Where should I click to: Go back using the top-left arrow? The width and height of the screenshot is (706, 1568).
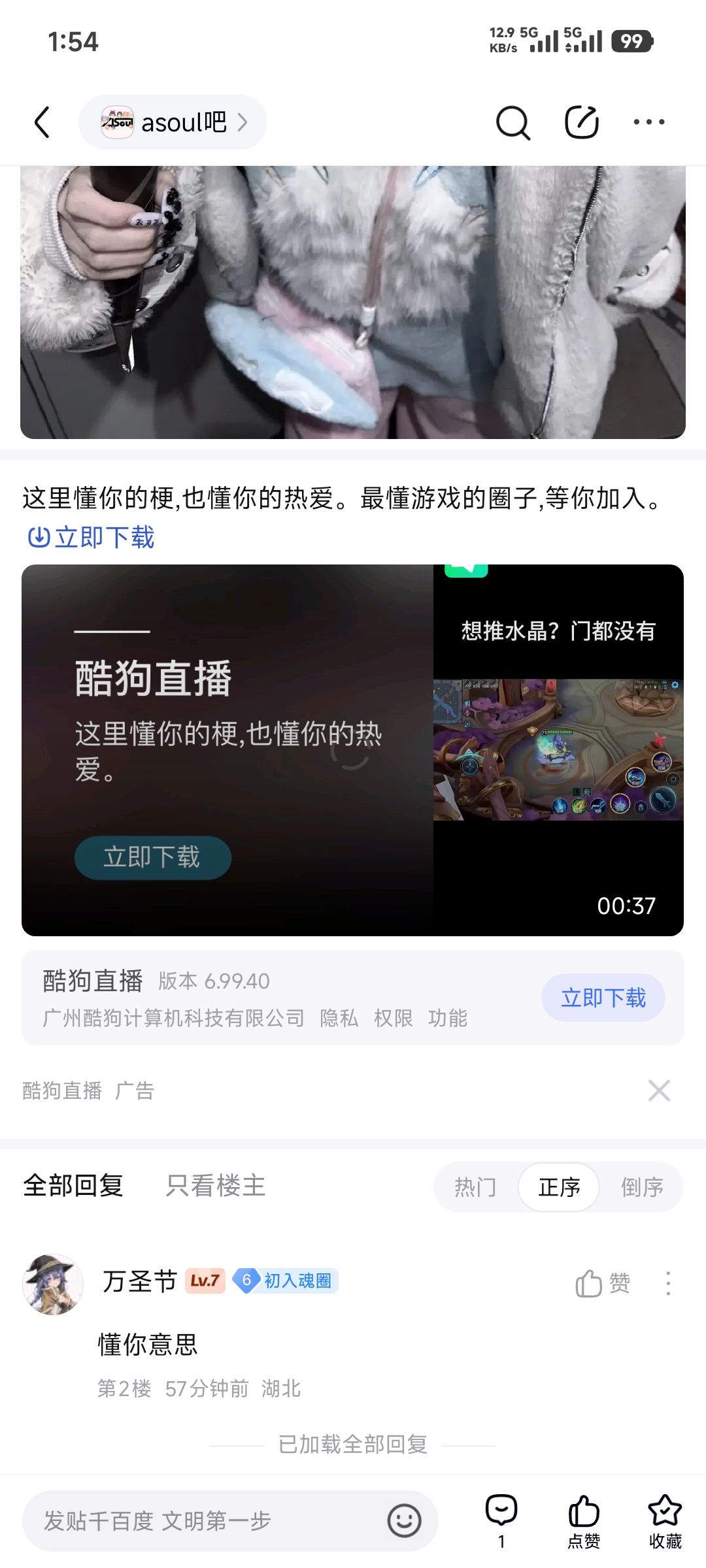(x=42, y=122)
